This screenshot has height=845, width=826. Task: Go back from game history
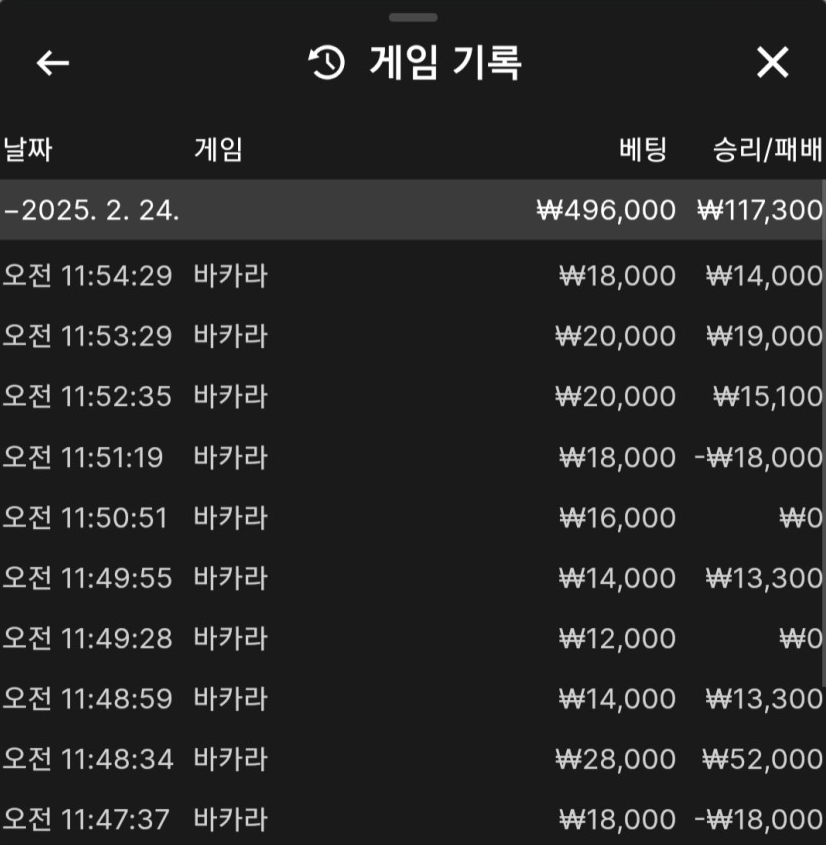53,63
